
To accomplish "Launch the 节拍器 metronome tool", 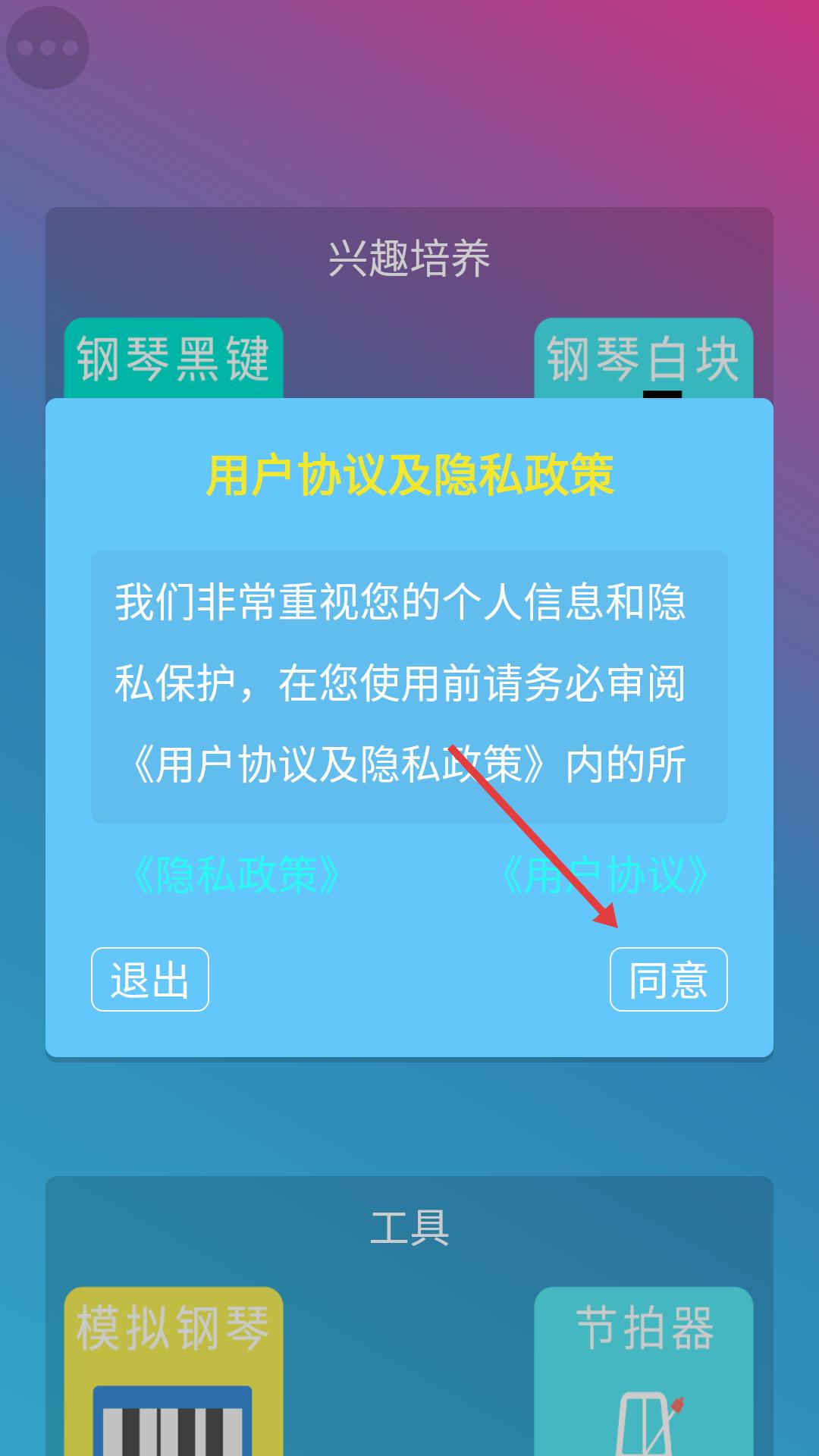I will pos(644,1371).
